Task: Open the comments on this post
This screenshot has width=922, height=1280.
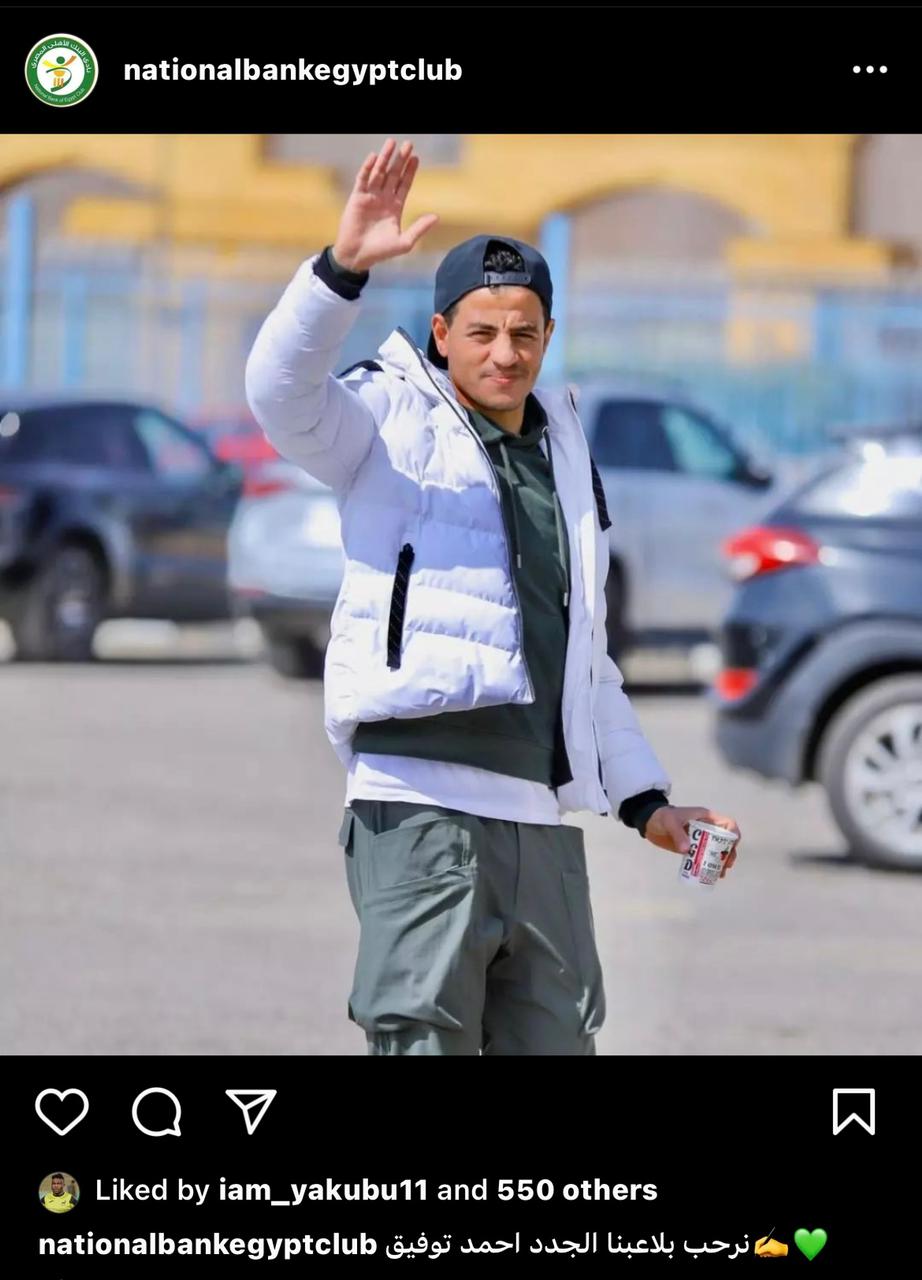Action: pos(157,1111)
